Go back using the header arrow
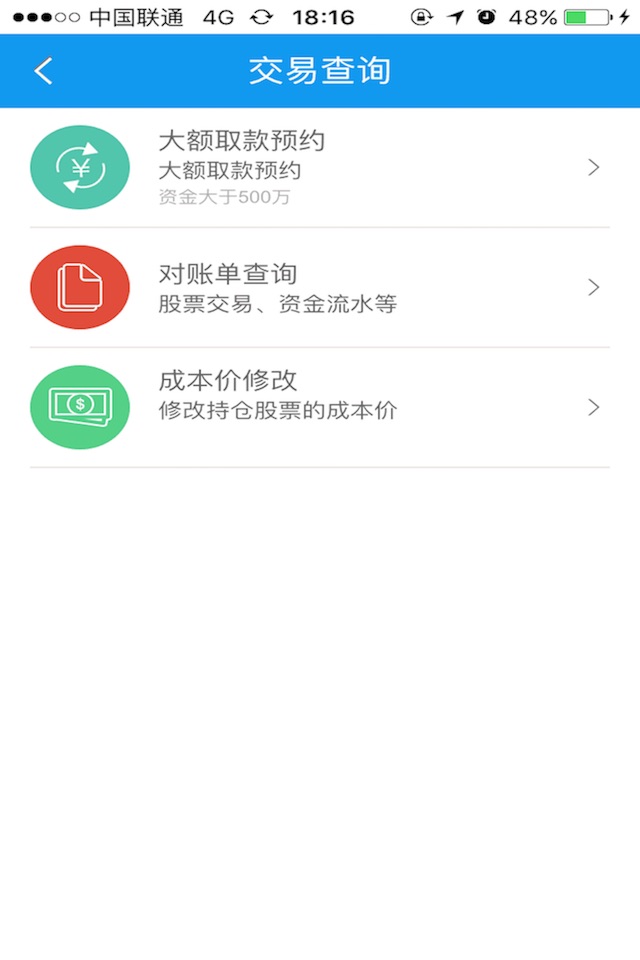This screenshot has width=640, height=960. pos(43,71)
